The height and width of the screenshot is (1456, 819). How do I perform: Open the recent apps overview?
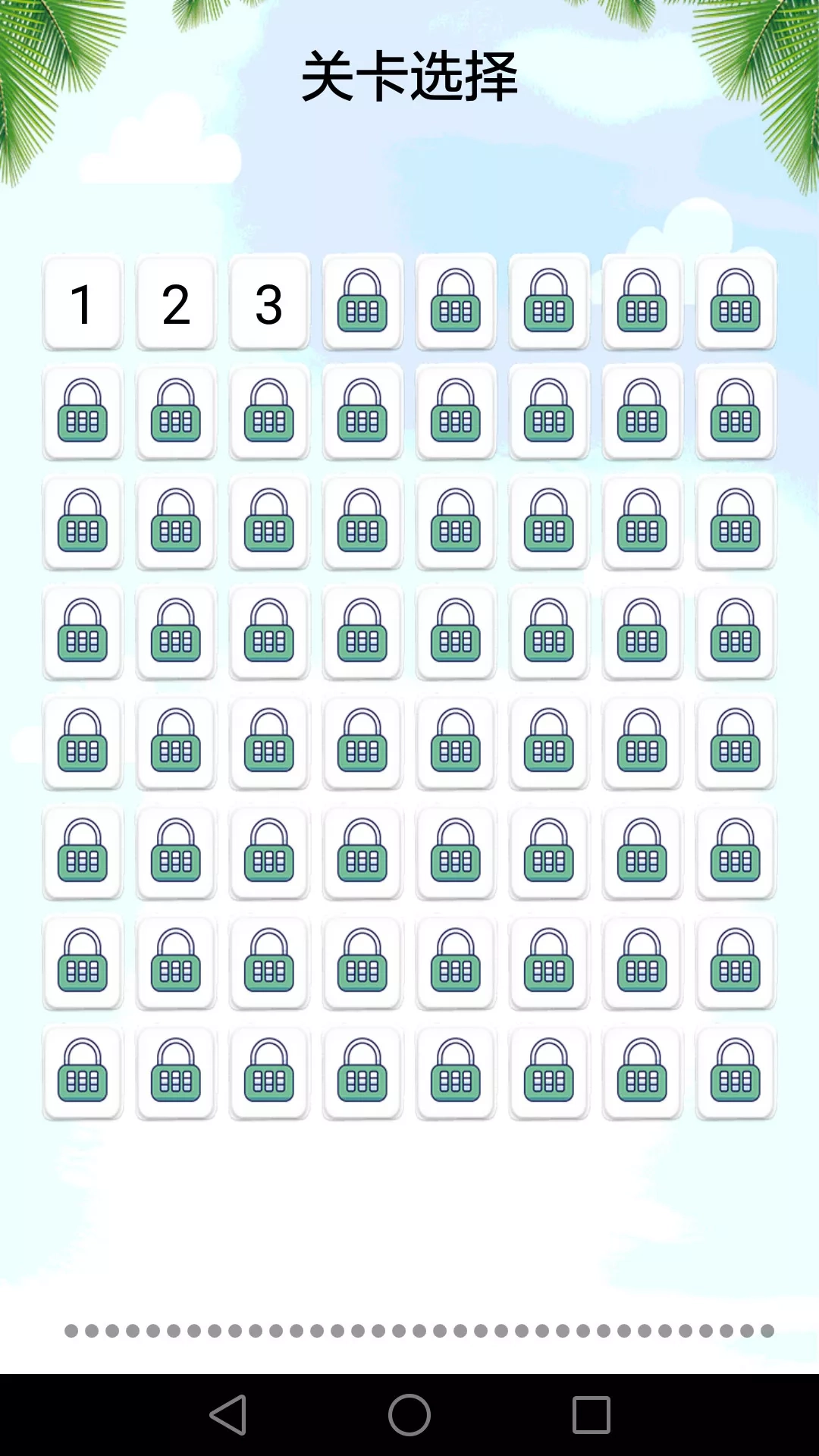click(591, 1415)
